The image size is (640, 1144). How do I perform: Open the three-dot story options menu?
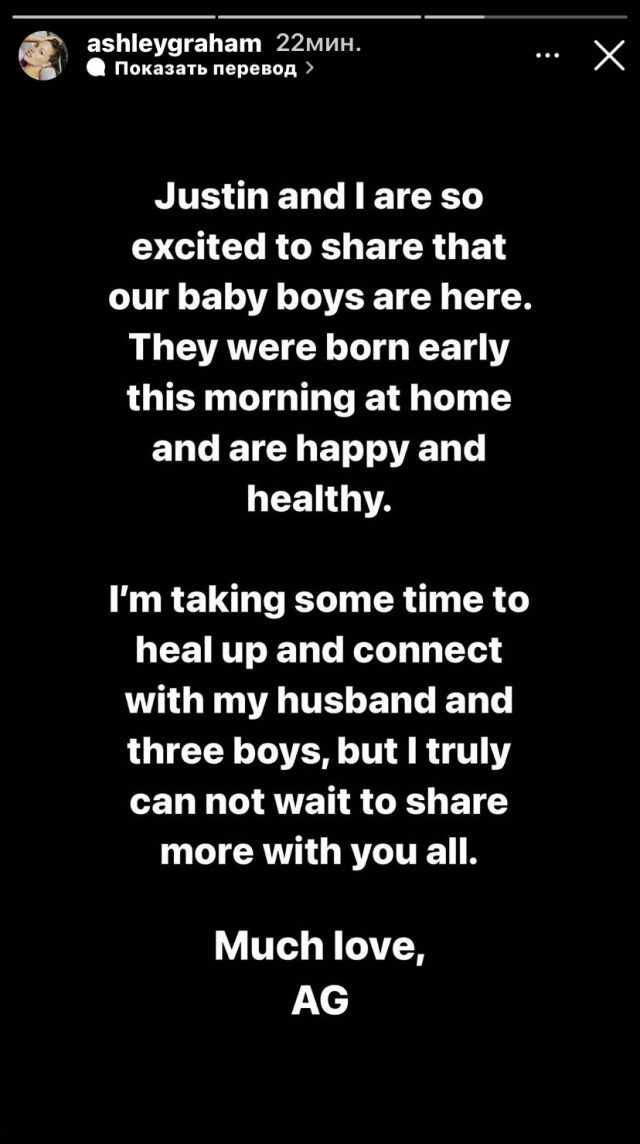pos(547,56)
